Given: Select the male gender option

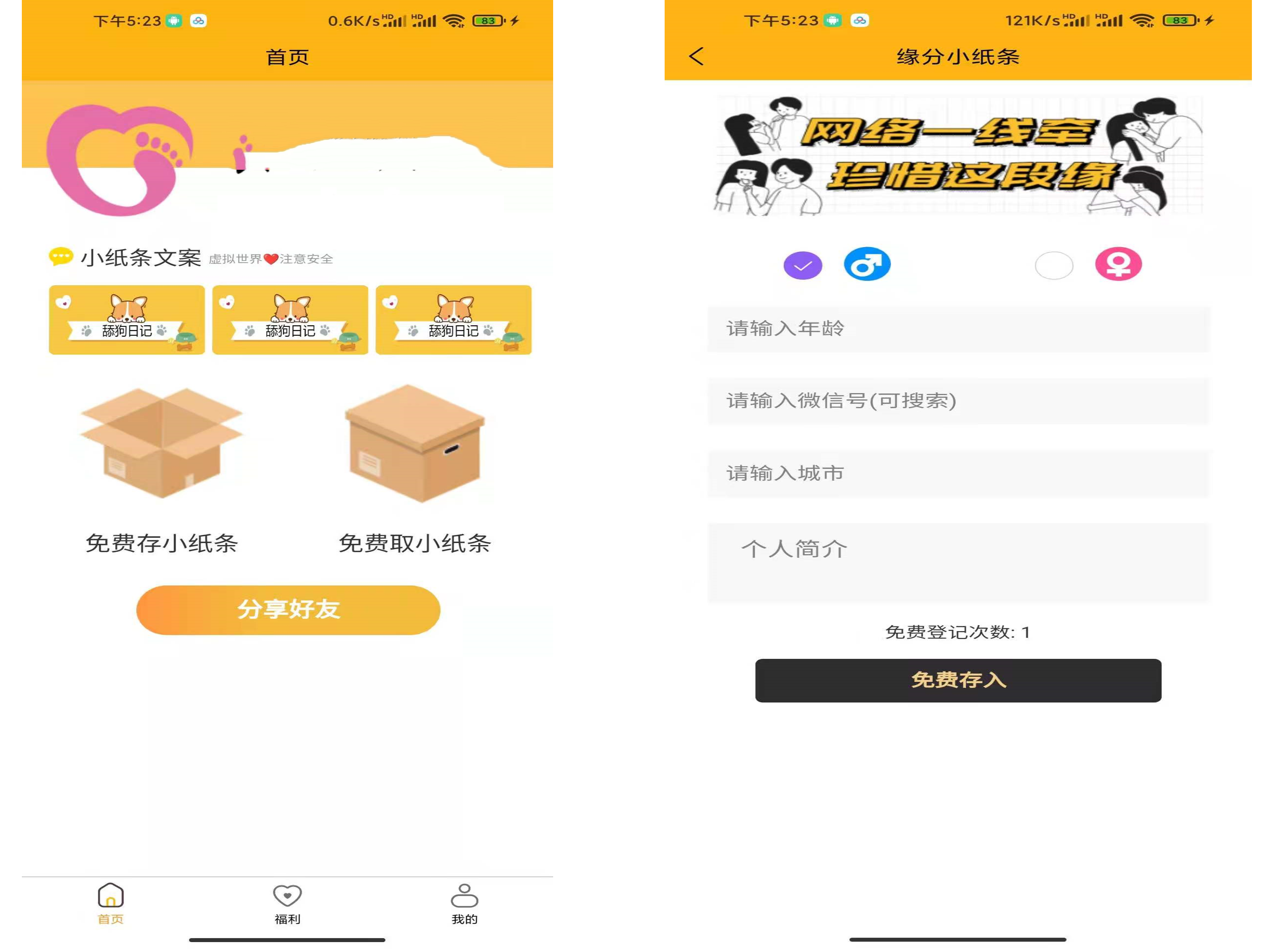Looking at the screenshot, I should pos(811,268).
